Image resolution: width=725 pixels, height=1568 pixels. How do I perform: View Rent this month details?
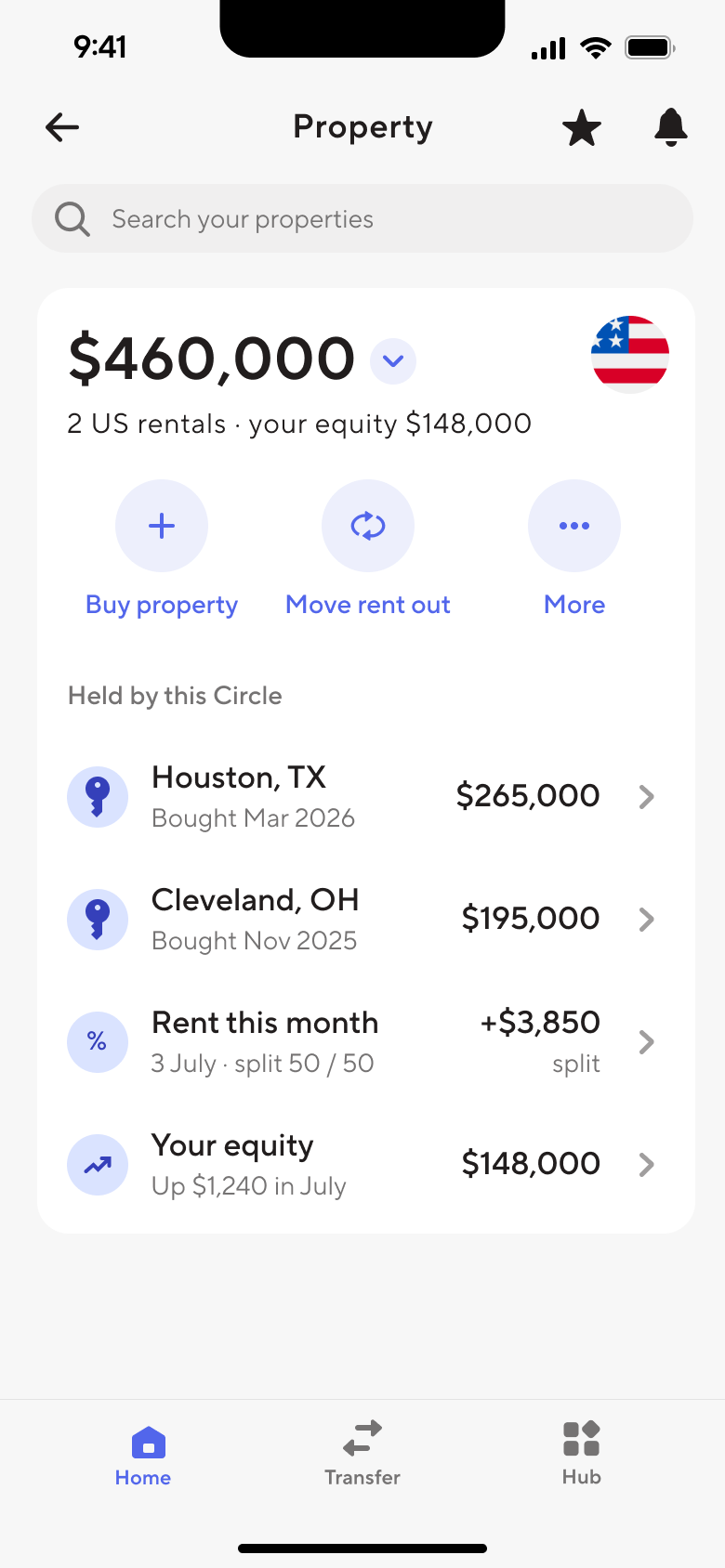362,1041
